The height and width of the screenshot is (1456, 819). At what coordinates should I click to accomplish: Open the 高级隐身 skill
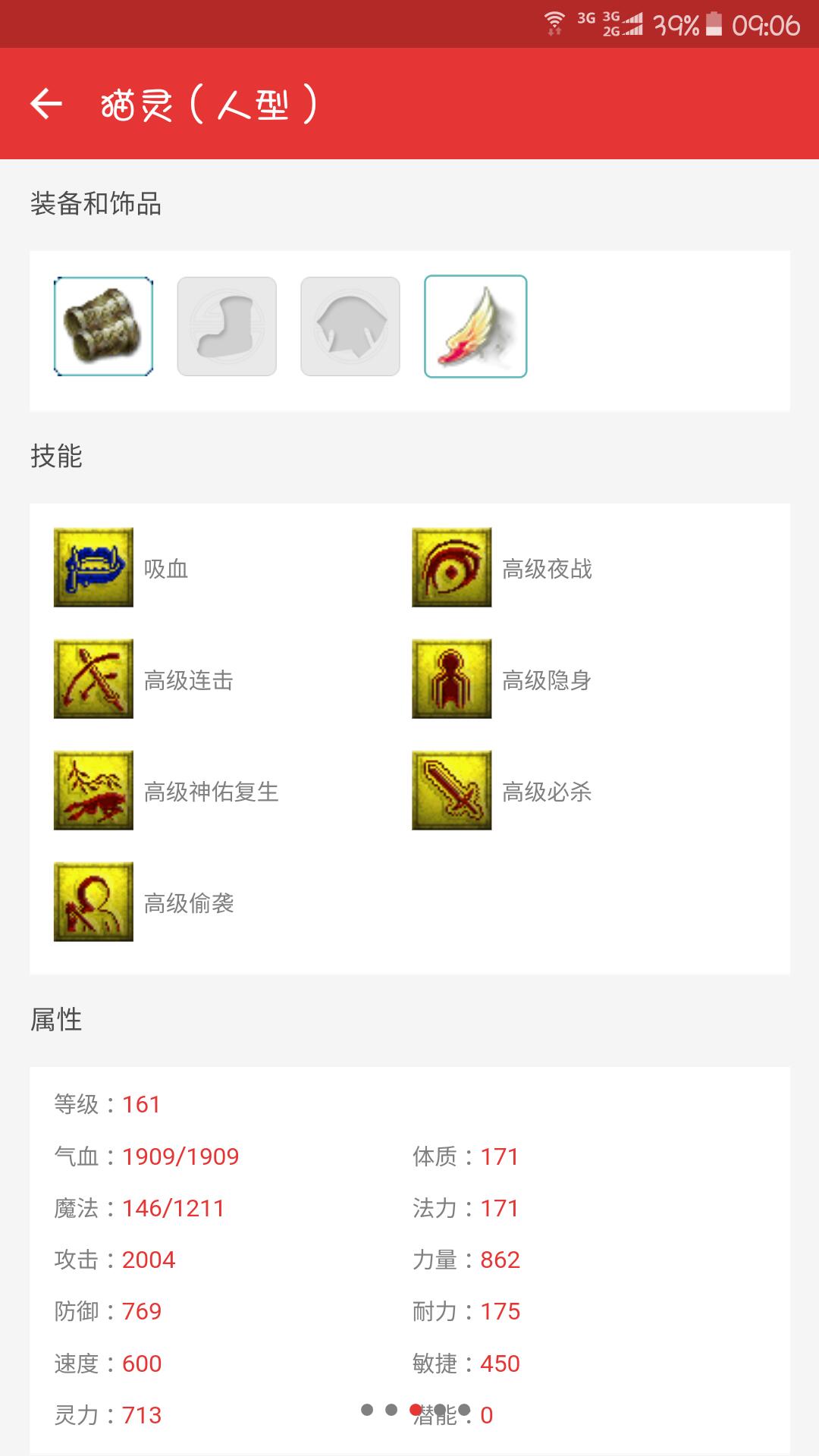tap(452, 679)
